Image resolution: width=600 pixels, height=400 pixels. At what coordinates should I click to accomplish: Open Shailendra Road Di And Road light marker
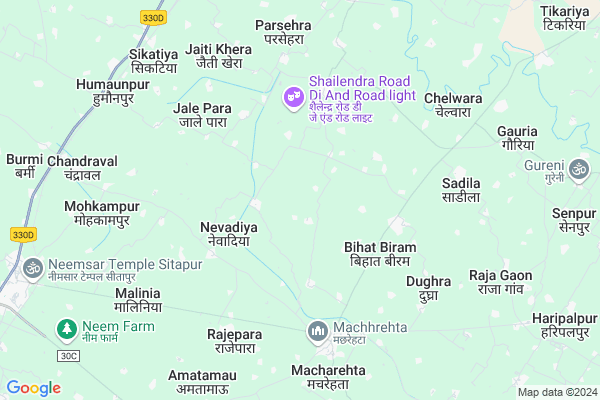294,96
